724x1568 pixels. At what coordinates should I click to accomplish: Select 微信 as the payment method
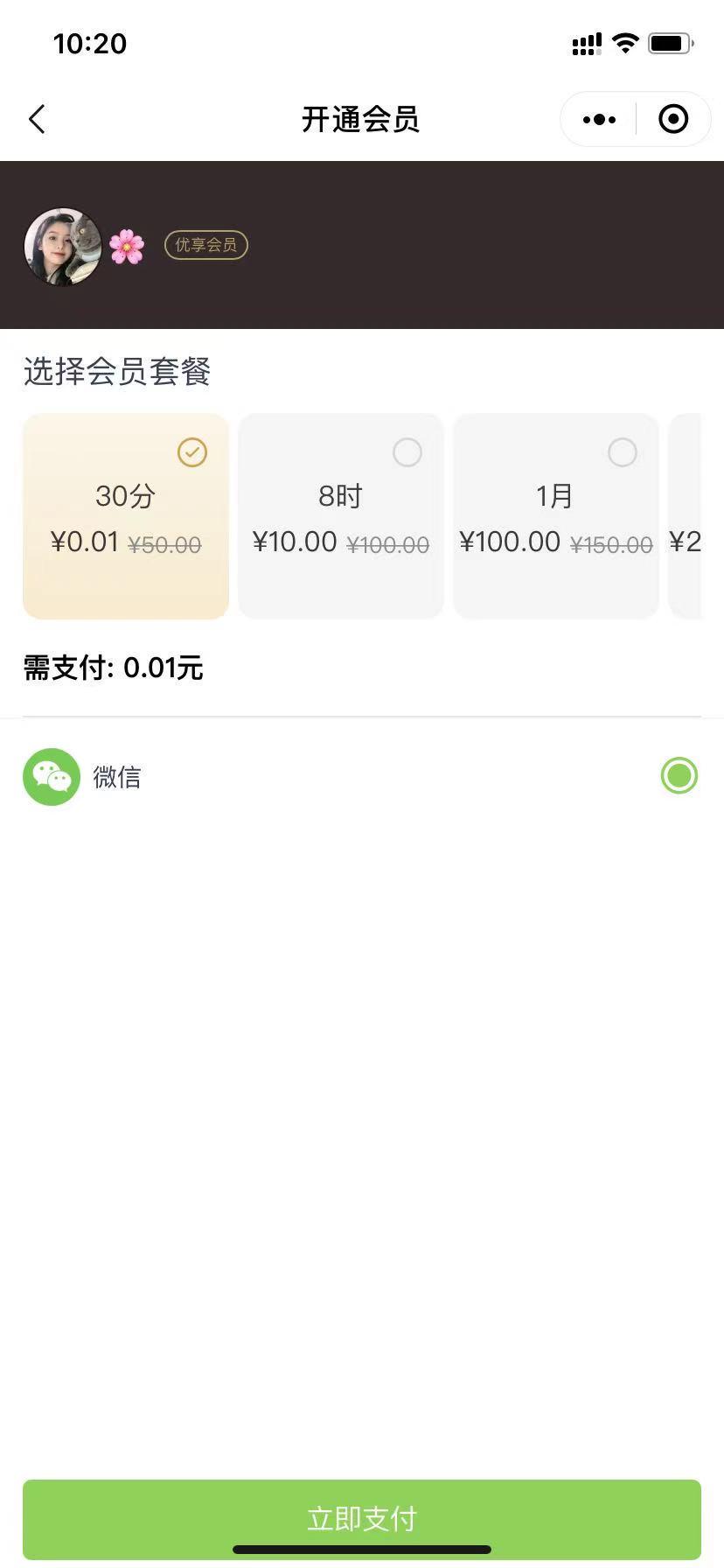pyautogui.click(x=679, y=776)
